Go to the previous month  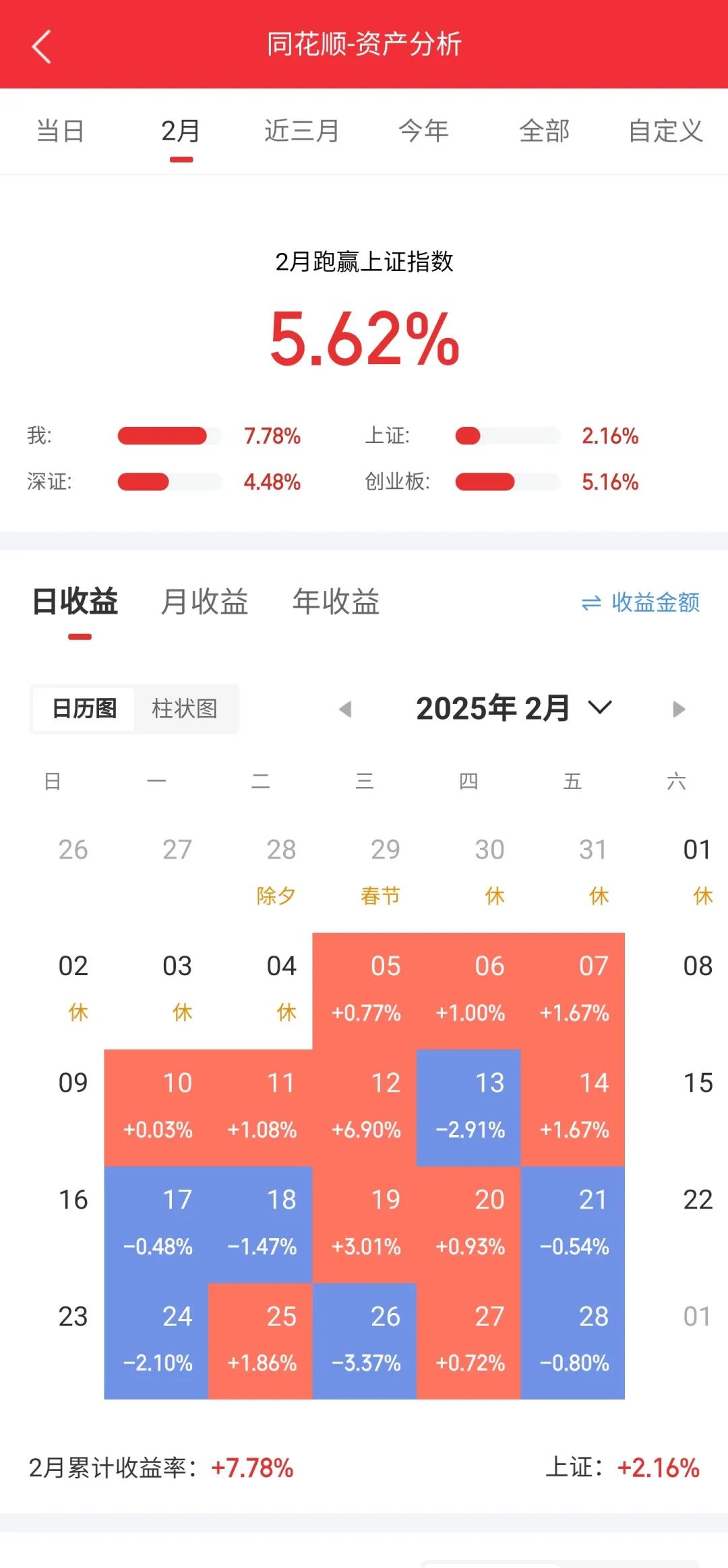click(345, 709)
